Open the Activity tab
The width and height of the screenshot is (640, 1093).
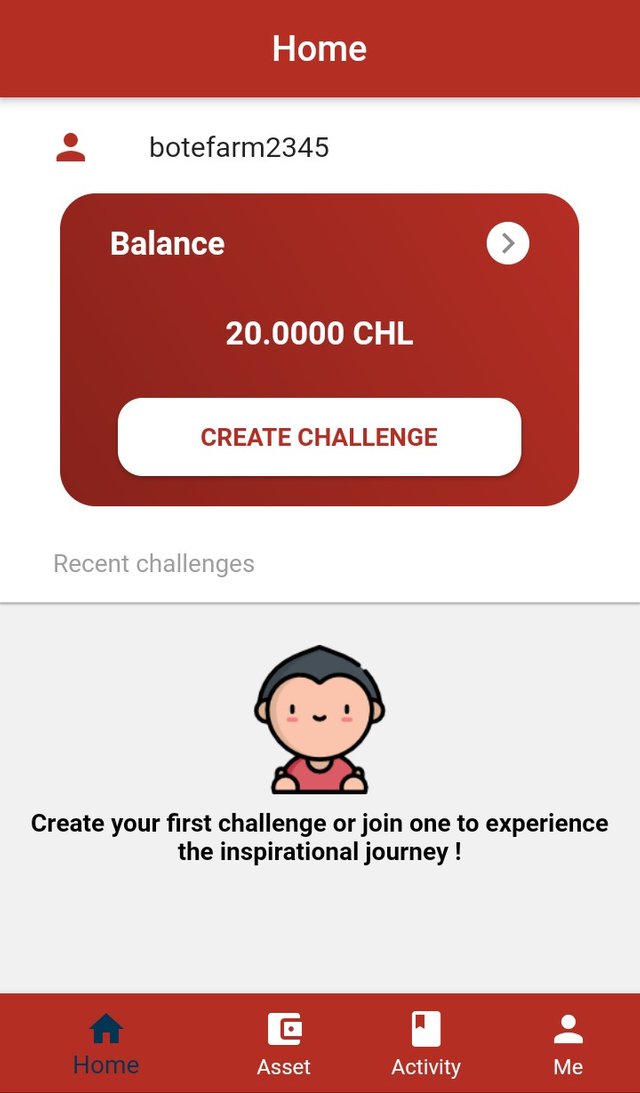click(426, 1044)
